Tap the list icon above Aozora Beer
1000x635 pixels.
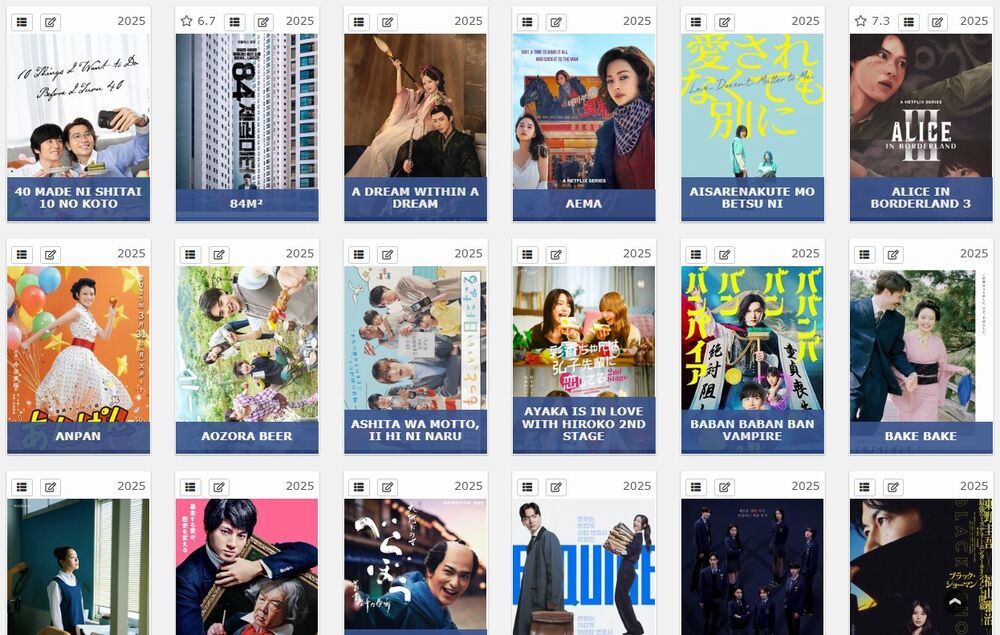point(190,255)
